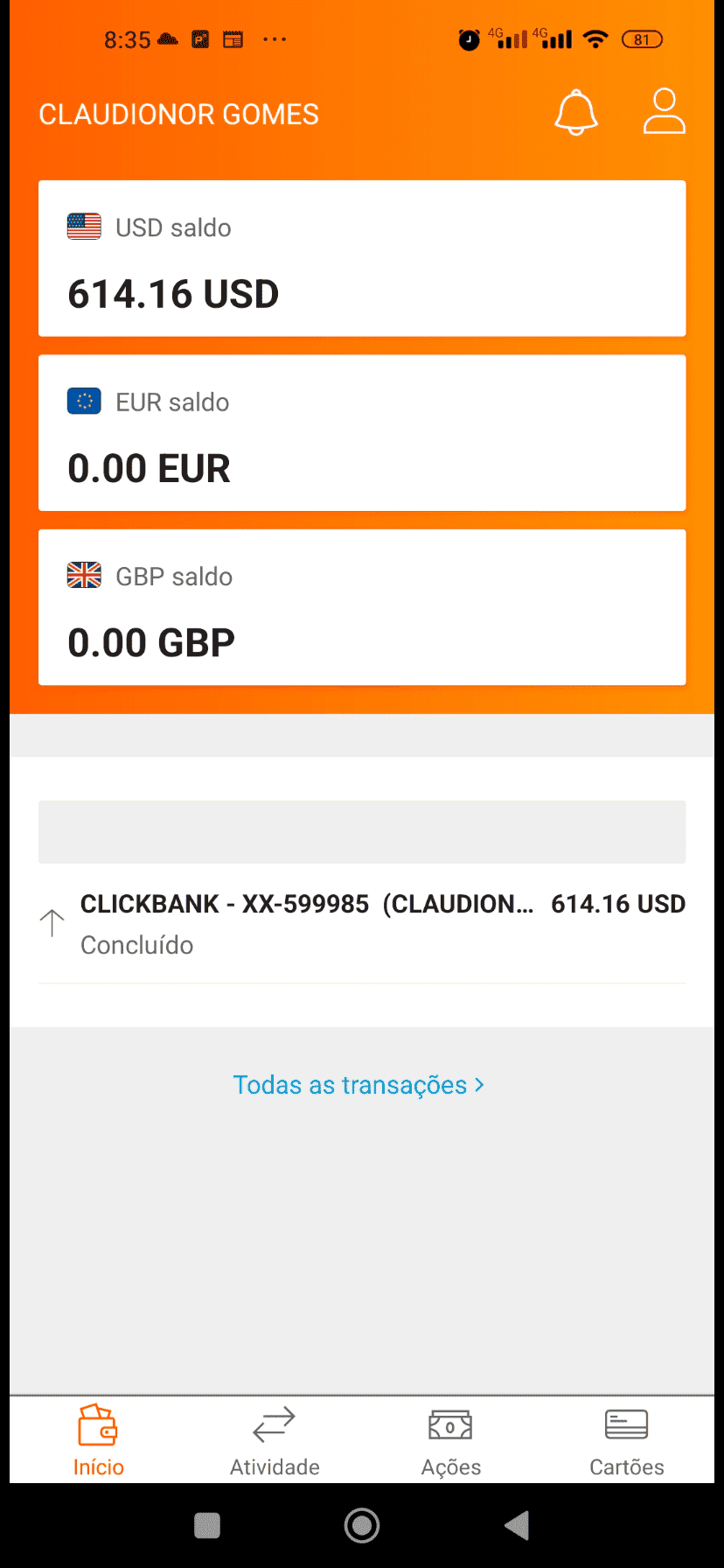The image size is (724, 1568).
Task: Open the Início wallet icon
Action: [97, 1422]
